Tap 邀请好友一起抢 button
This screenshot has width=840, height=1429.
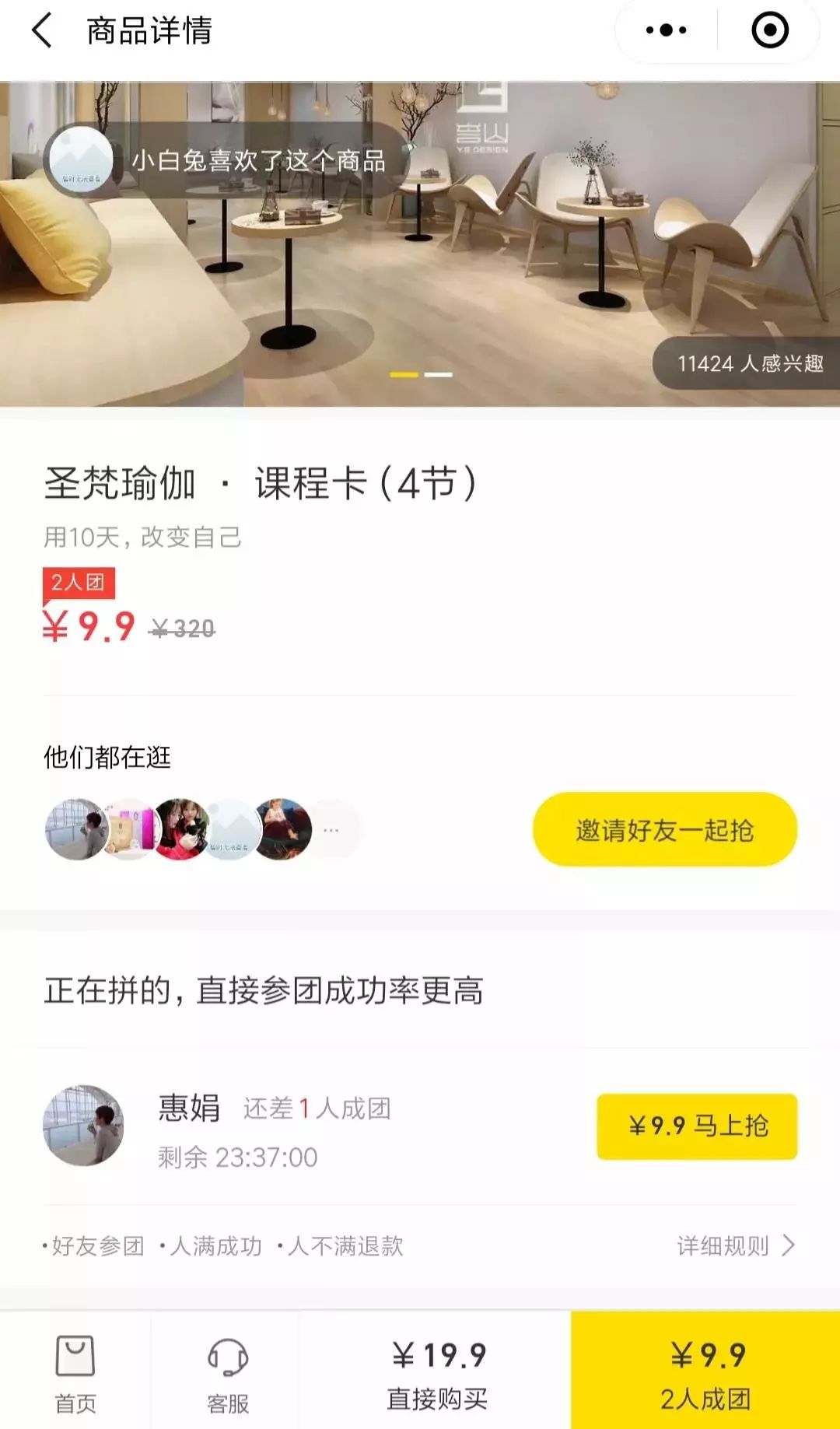pyautogui.click(x=664, y=829)
